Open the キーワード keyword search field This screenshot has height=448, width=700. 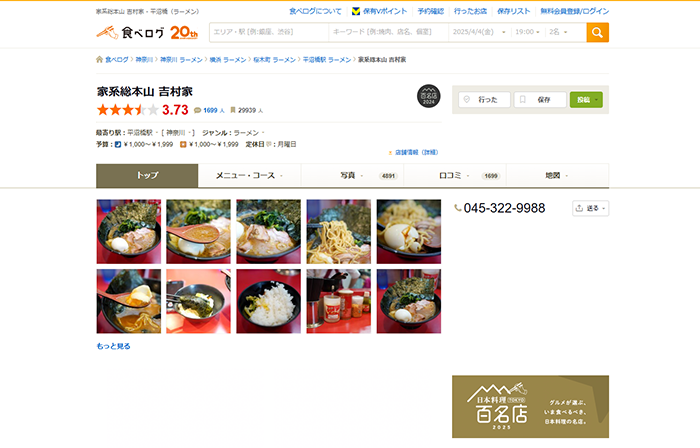click(x=385, y=33)
